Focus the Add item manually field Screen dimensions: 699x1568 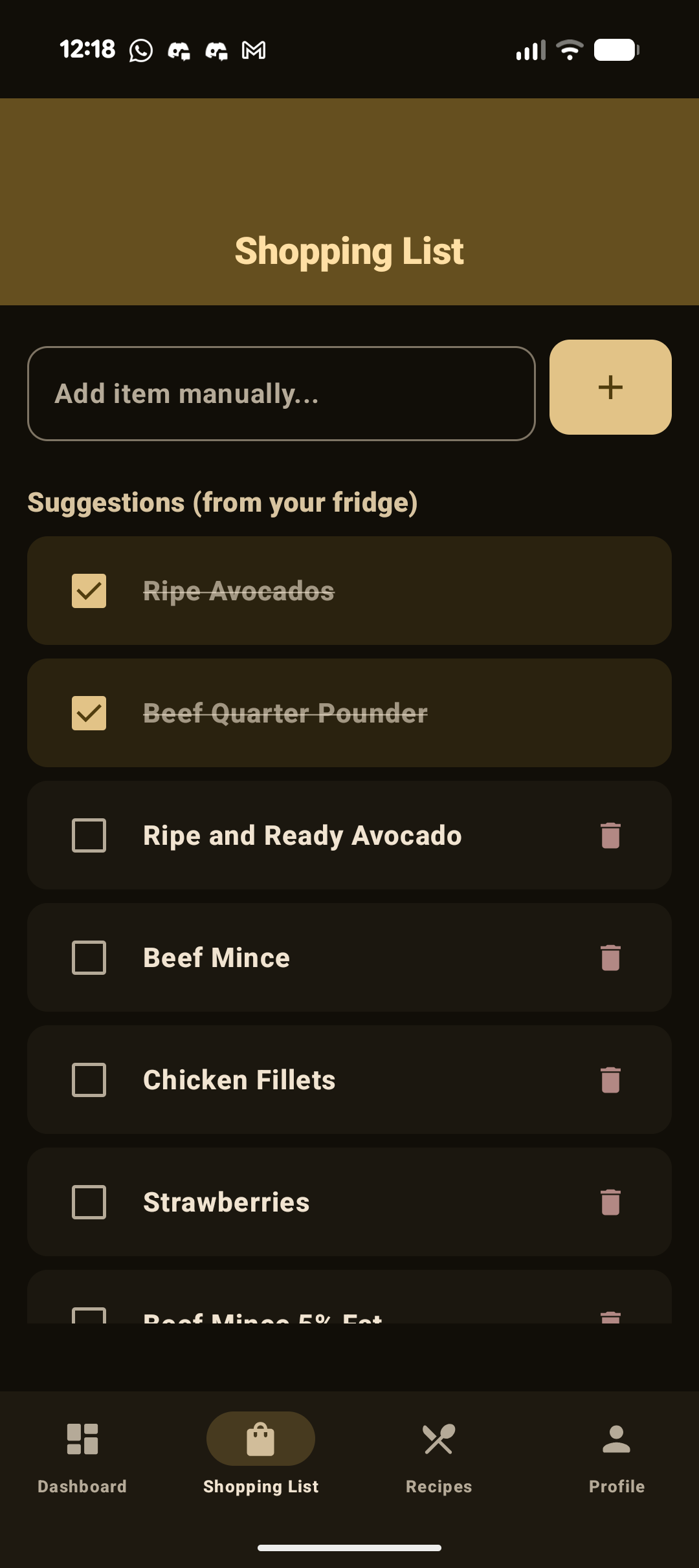pyautogui.click(x=281, y=393)
